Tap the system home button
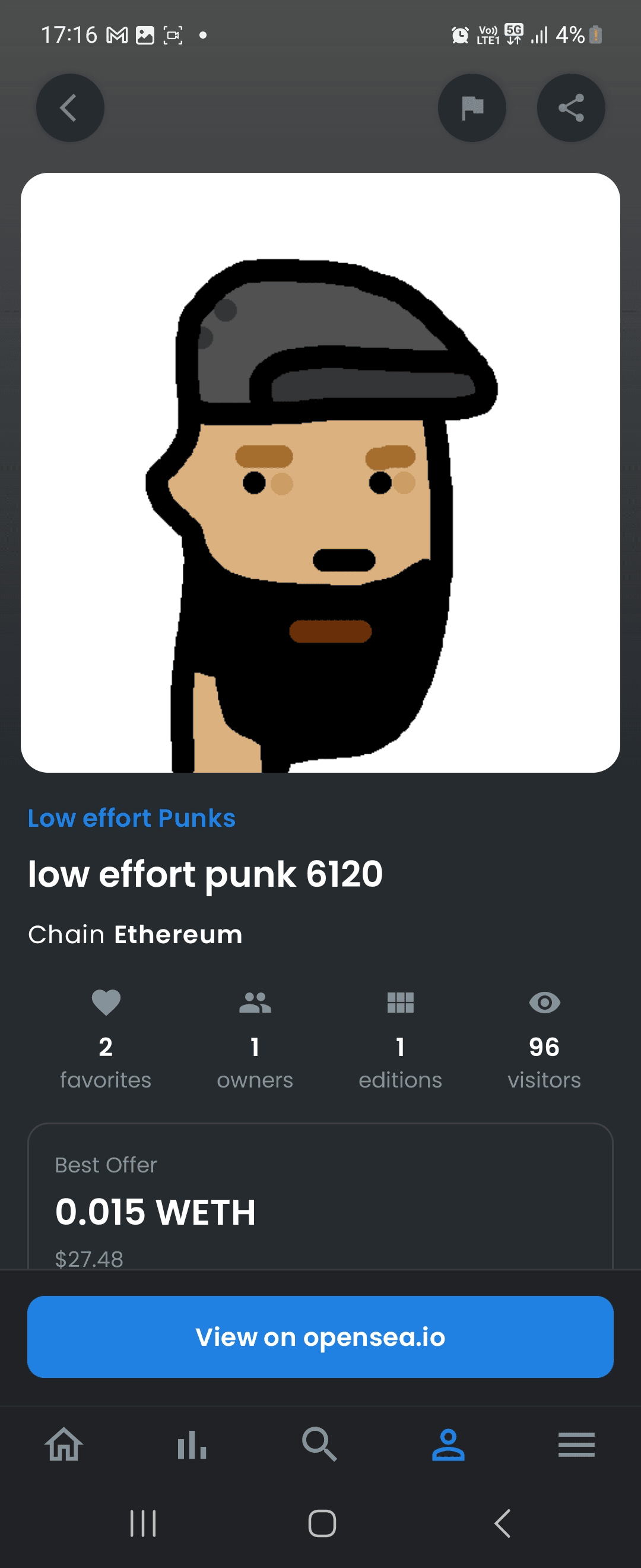The image size is (641, 1568). pos(322,1523)
